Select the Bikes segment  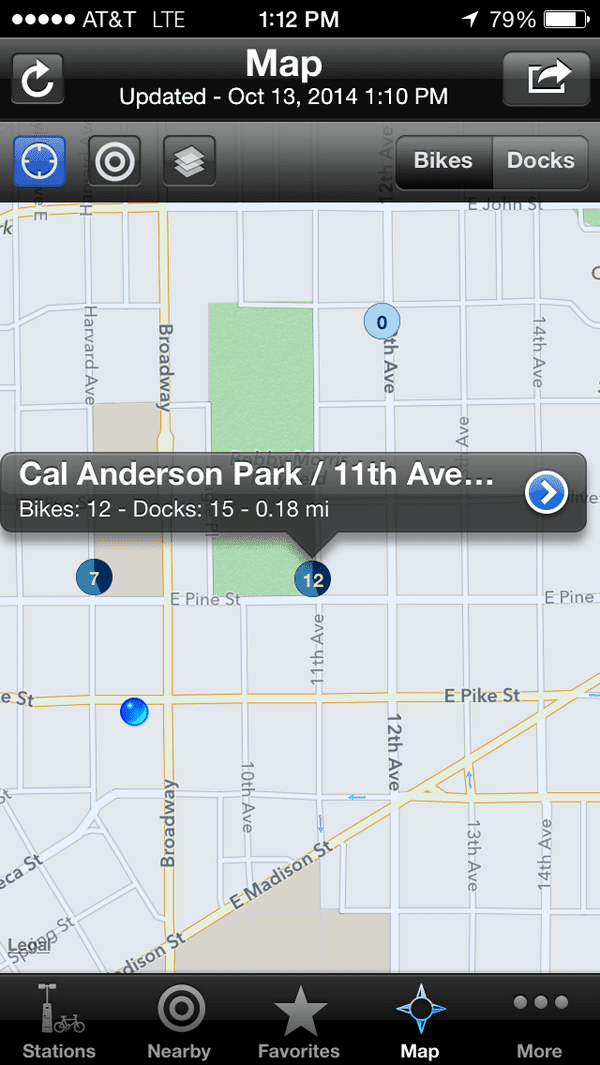444,162
